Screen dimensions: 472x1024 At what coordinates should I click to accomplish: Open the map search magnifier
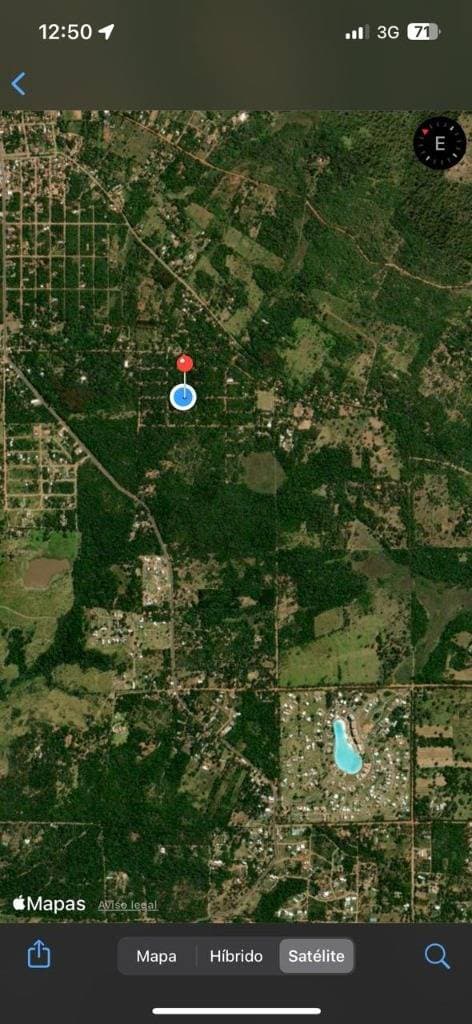point(437,956)
